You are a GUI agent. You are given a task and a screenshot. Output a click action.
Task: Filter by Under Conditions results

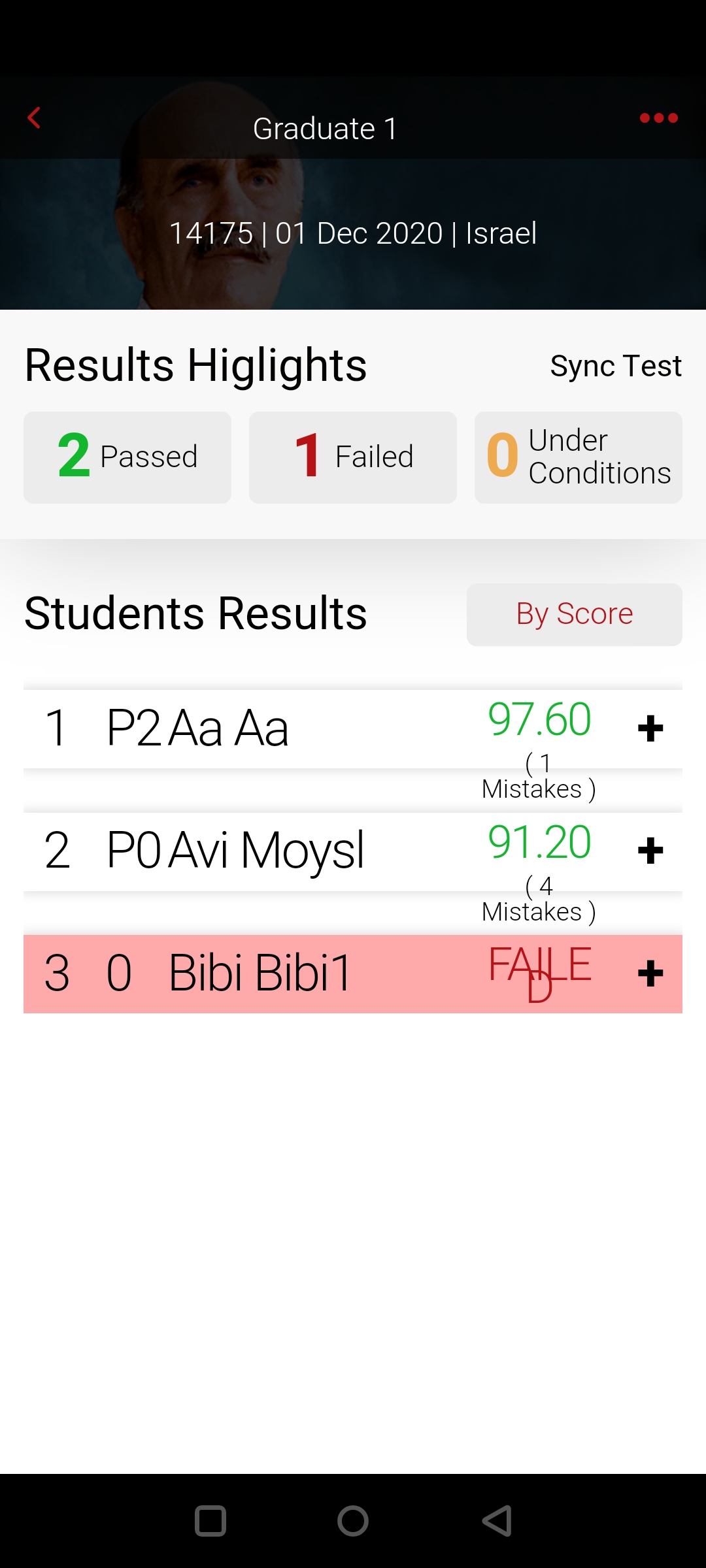pyautogui.click(x=578, y=457)
